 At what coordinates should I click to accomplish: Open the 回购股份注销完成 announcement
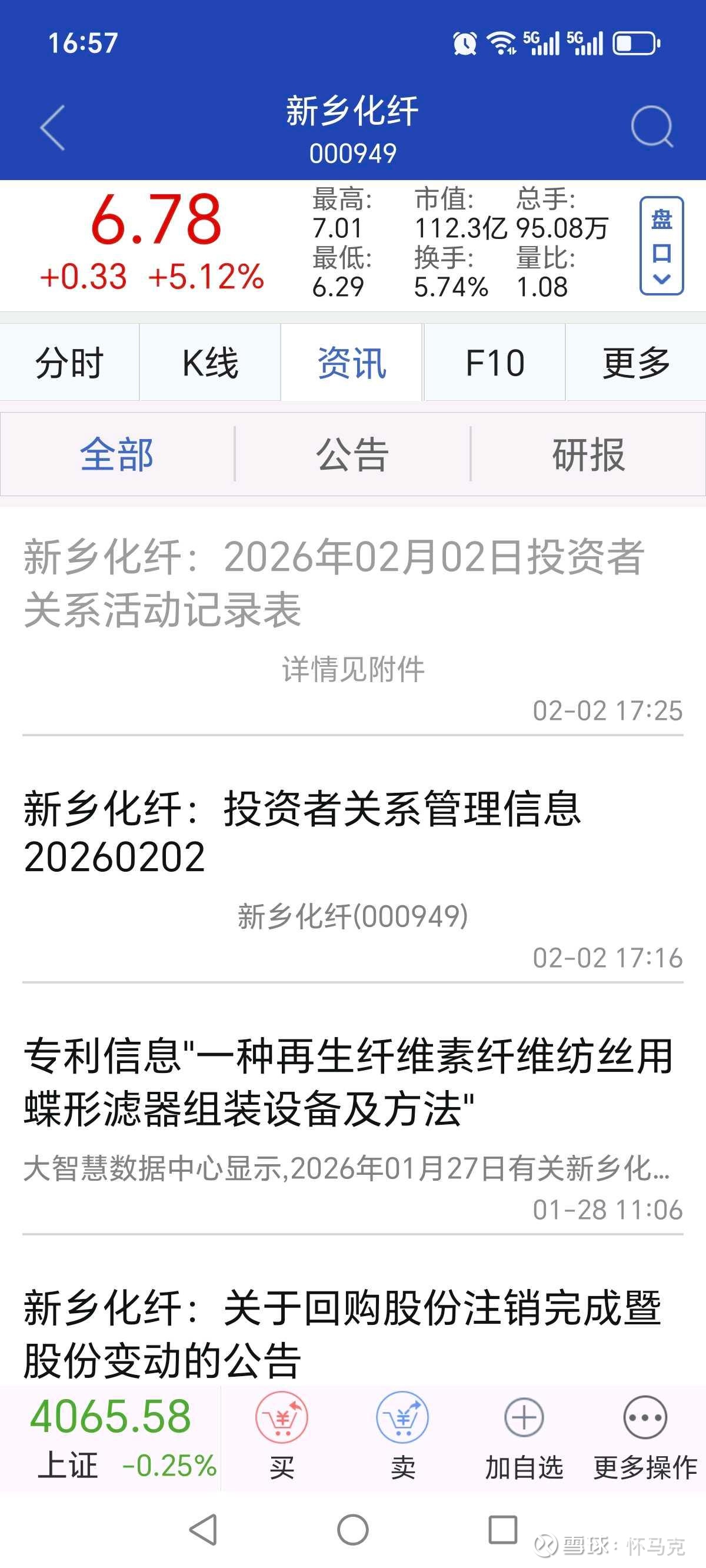(x=342, y=1333)
